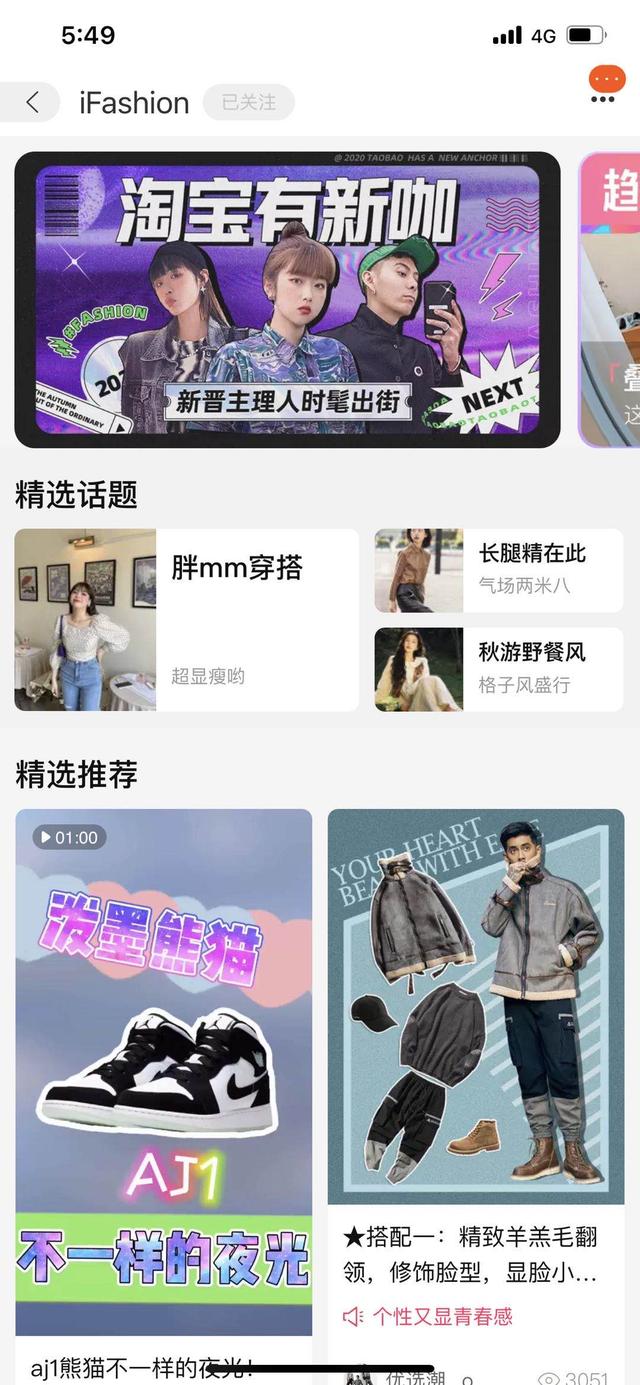Open the partially visible pink banner
The width and height of the screenshot is (640, 1385).
[x=612, y=299]
